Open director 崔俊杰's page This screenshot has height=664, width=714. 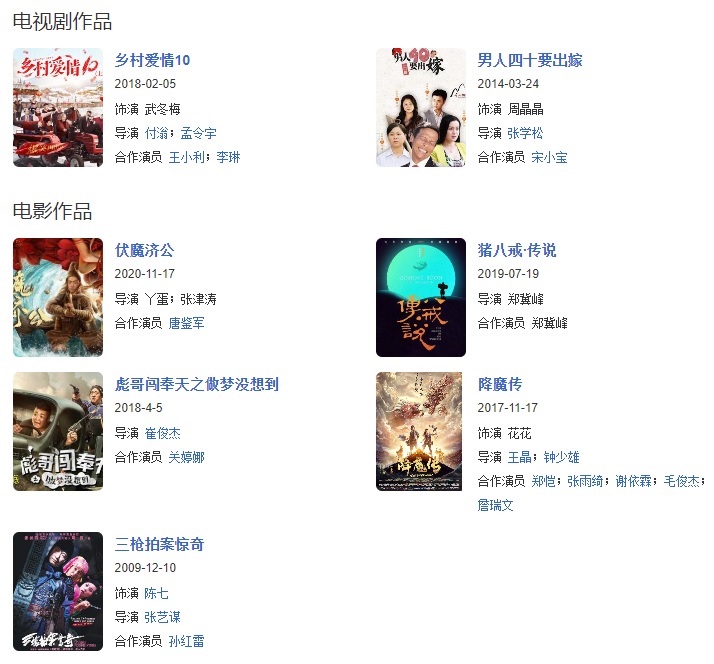coord(162,433)
